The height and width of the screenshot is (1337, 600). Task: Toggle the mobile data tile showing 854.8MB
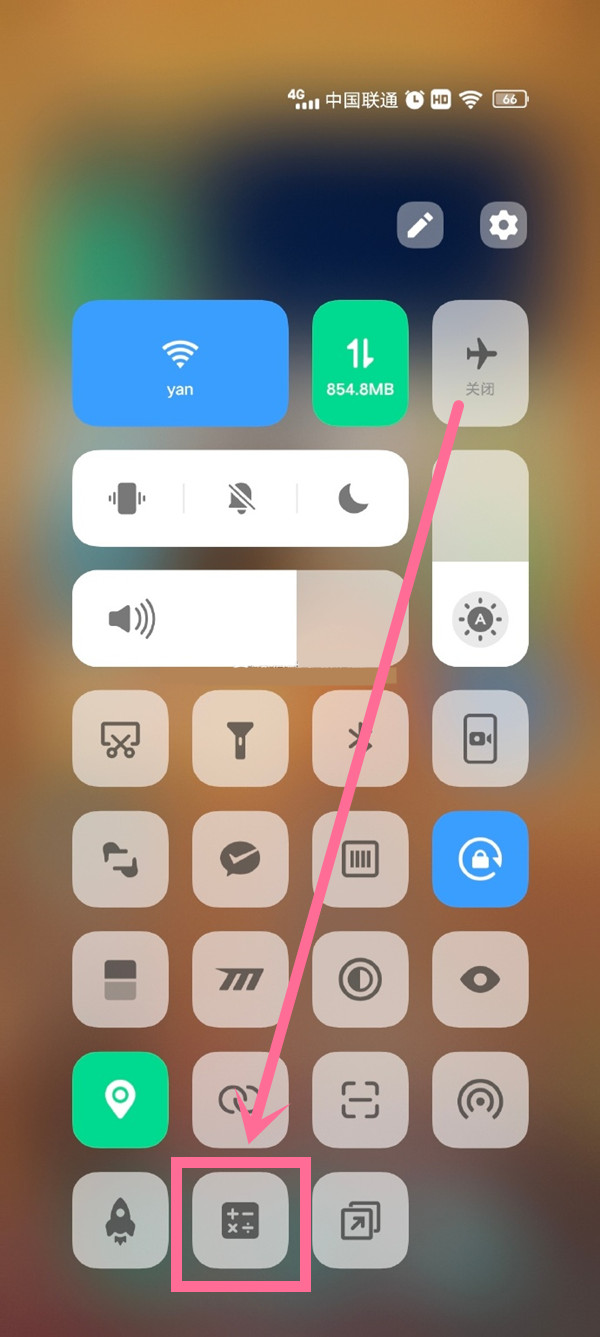coord(360,363)
